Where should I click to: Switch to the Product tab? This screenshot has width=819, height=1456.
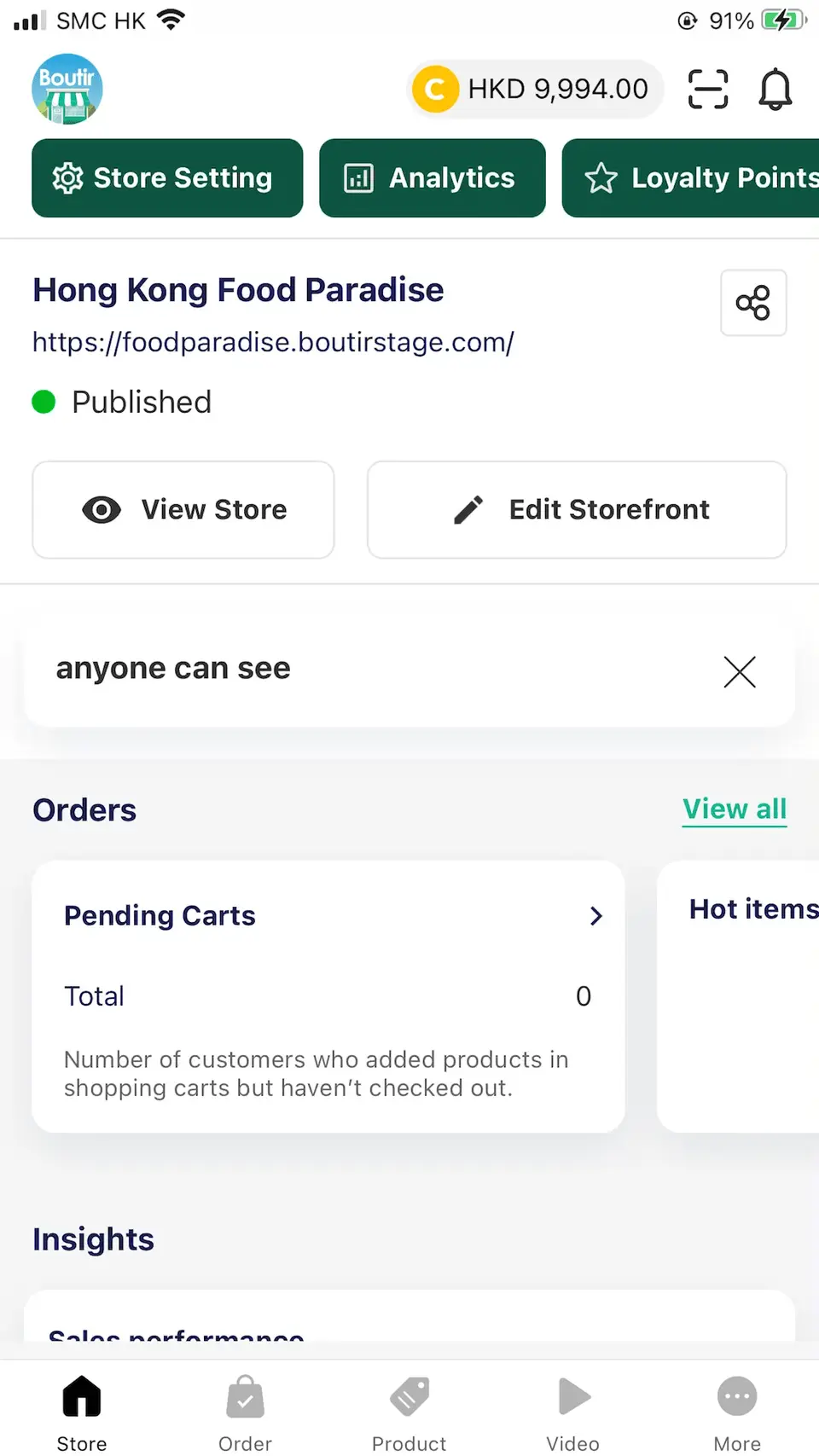(409, 1412)
